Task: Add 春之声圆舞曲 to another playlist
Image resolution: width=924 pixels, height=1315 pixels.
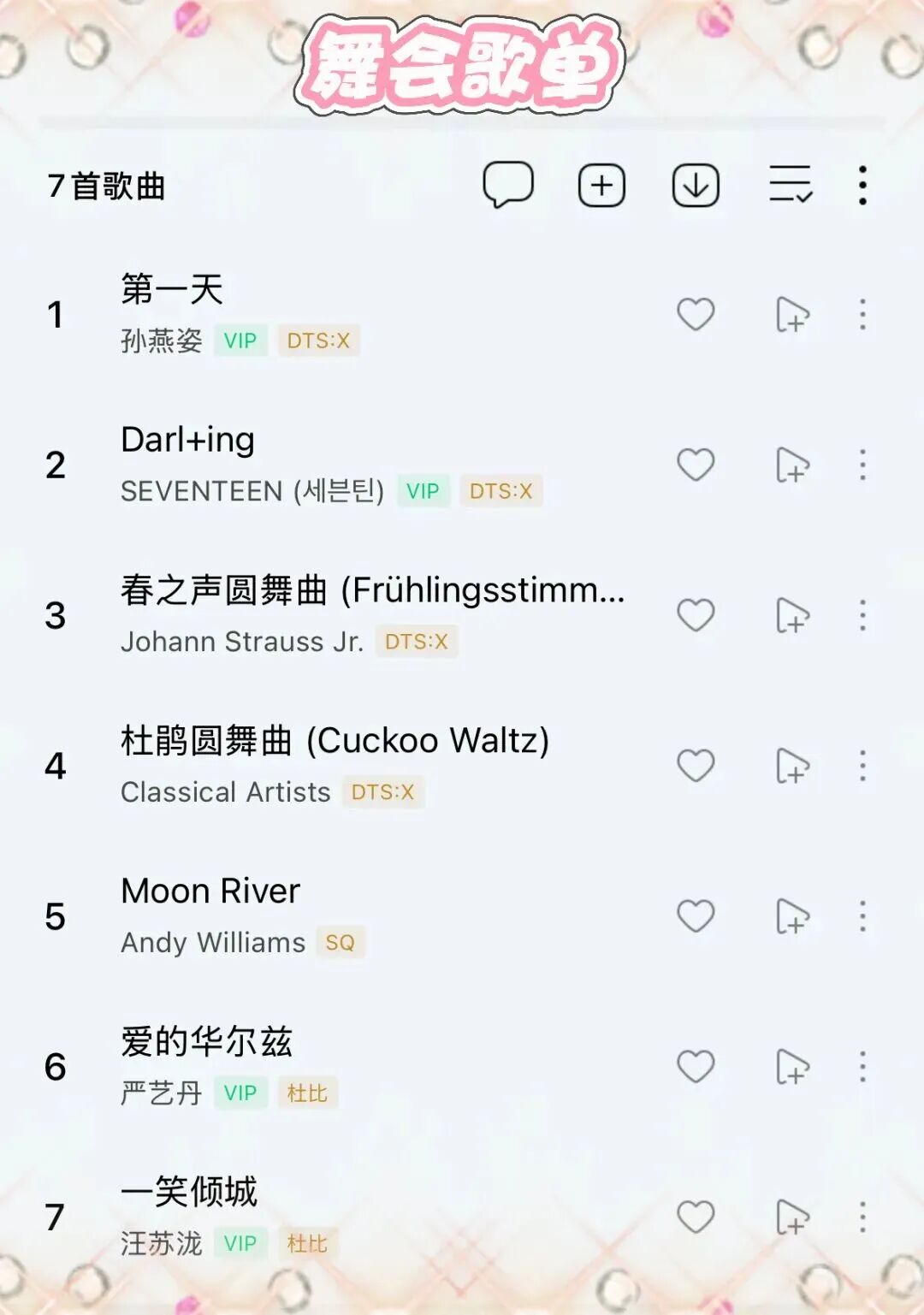Action: pyautogui.click(x=792, y=616)
